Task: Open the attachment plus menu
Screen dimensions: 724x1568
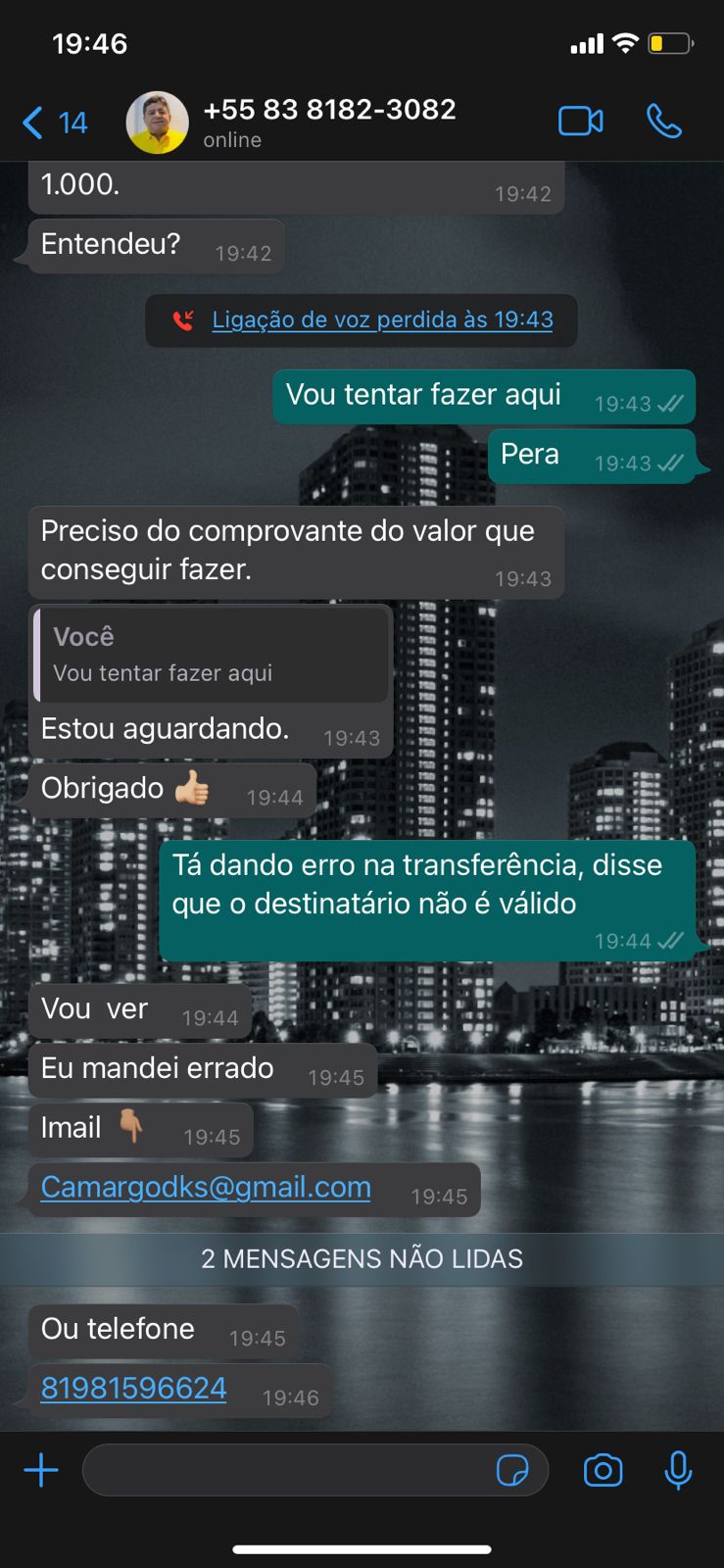Action: pyautogui.click(x=41, y=1470)
